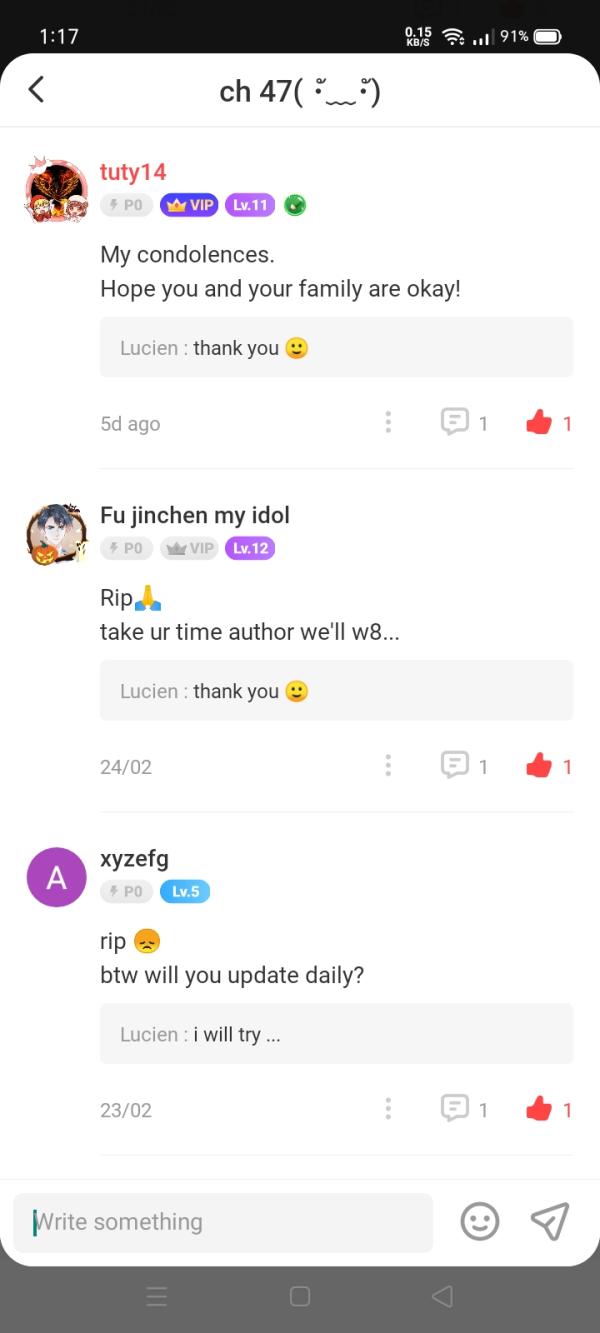Open Fu jinchen my idol's avatar
The image size is (600, 1333).
click(x=57, y=533)
